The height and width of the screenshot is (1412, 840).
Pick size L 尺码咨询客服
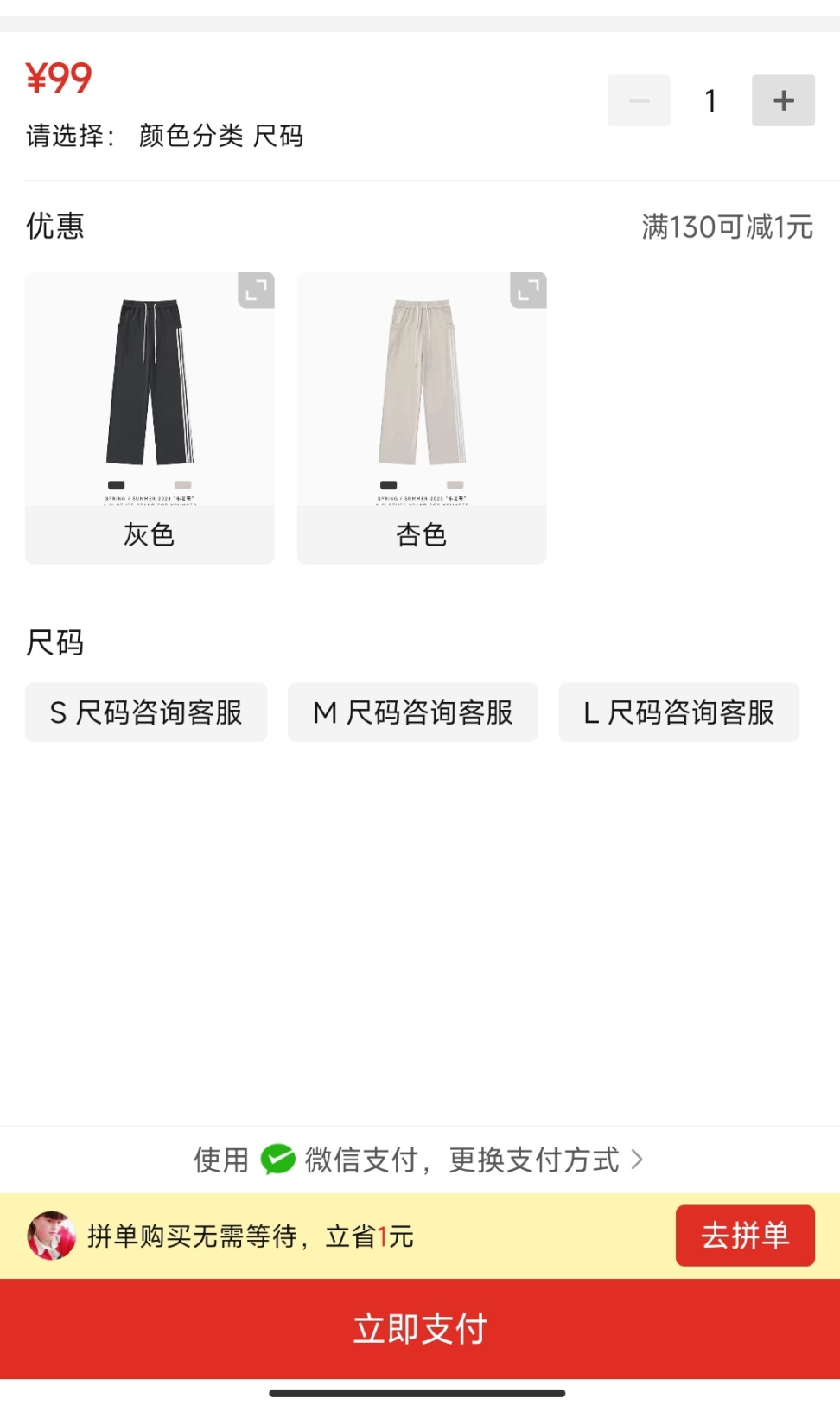tap(678, 712)
